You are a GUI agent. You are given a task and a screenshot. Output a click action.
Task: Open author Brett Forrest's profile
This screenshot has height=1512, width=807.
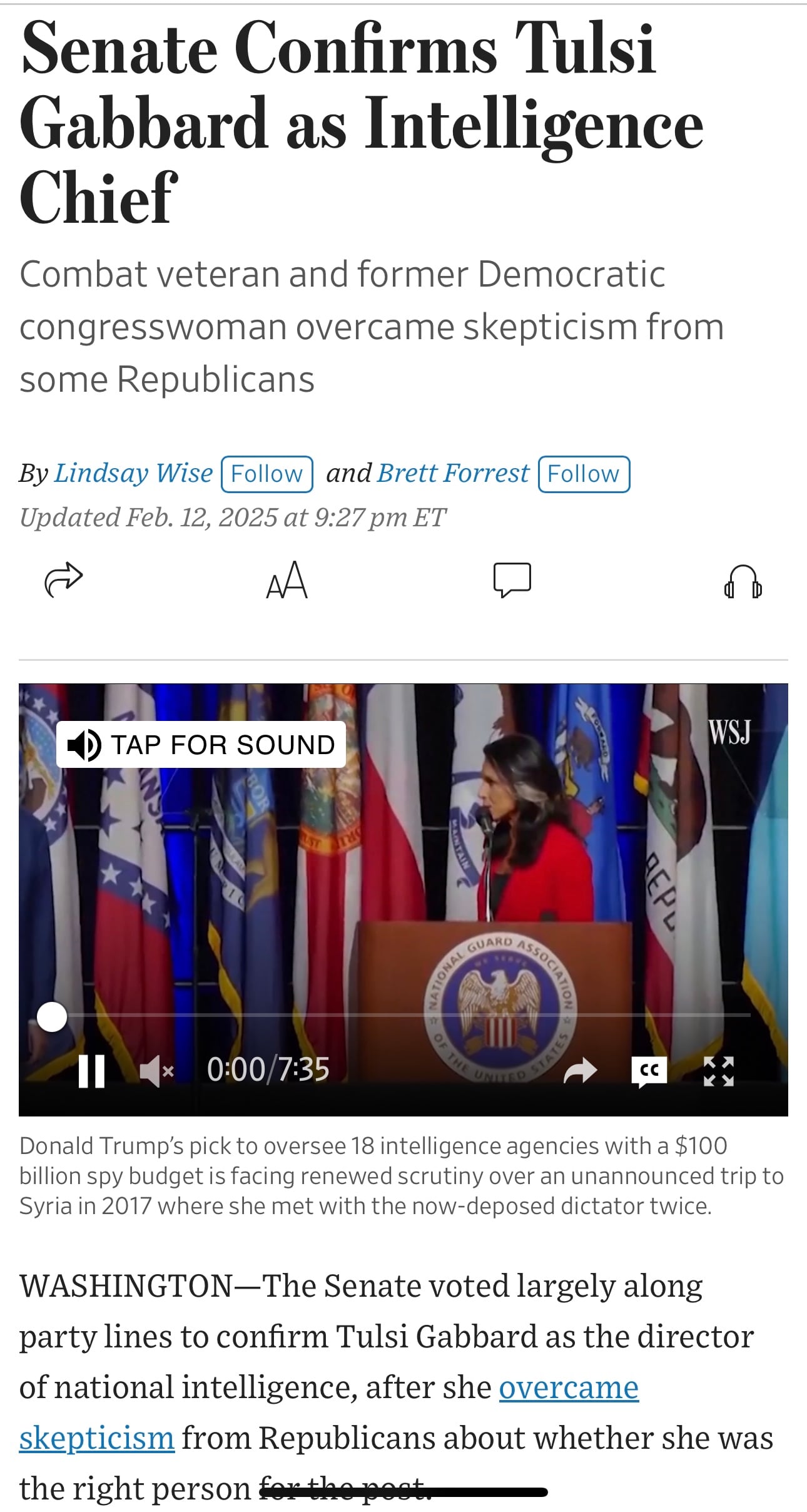click(454, 473)
